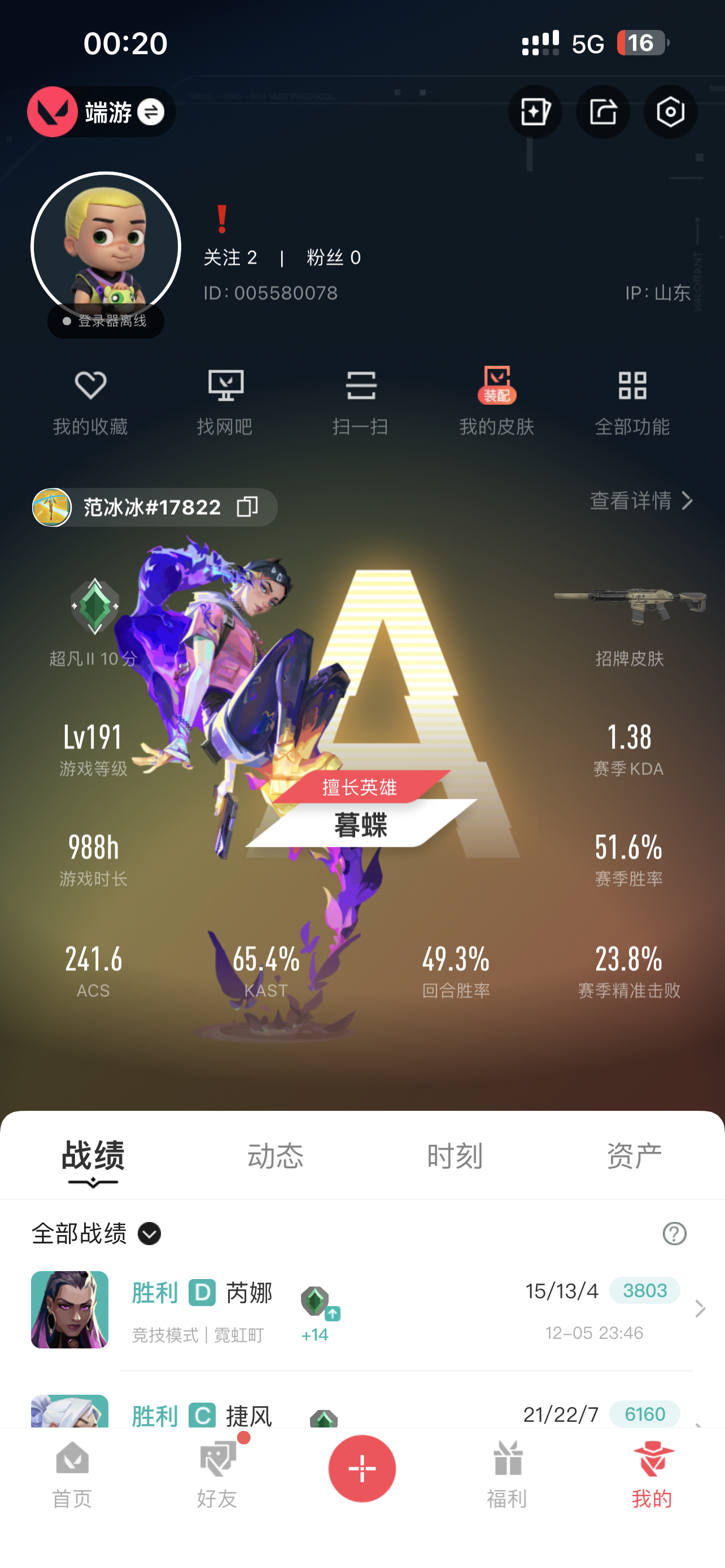
Task: Switch to 时刻 tab
Action: [455, 1155]
